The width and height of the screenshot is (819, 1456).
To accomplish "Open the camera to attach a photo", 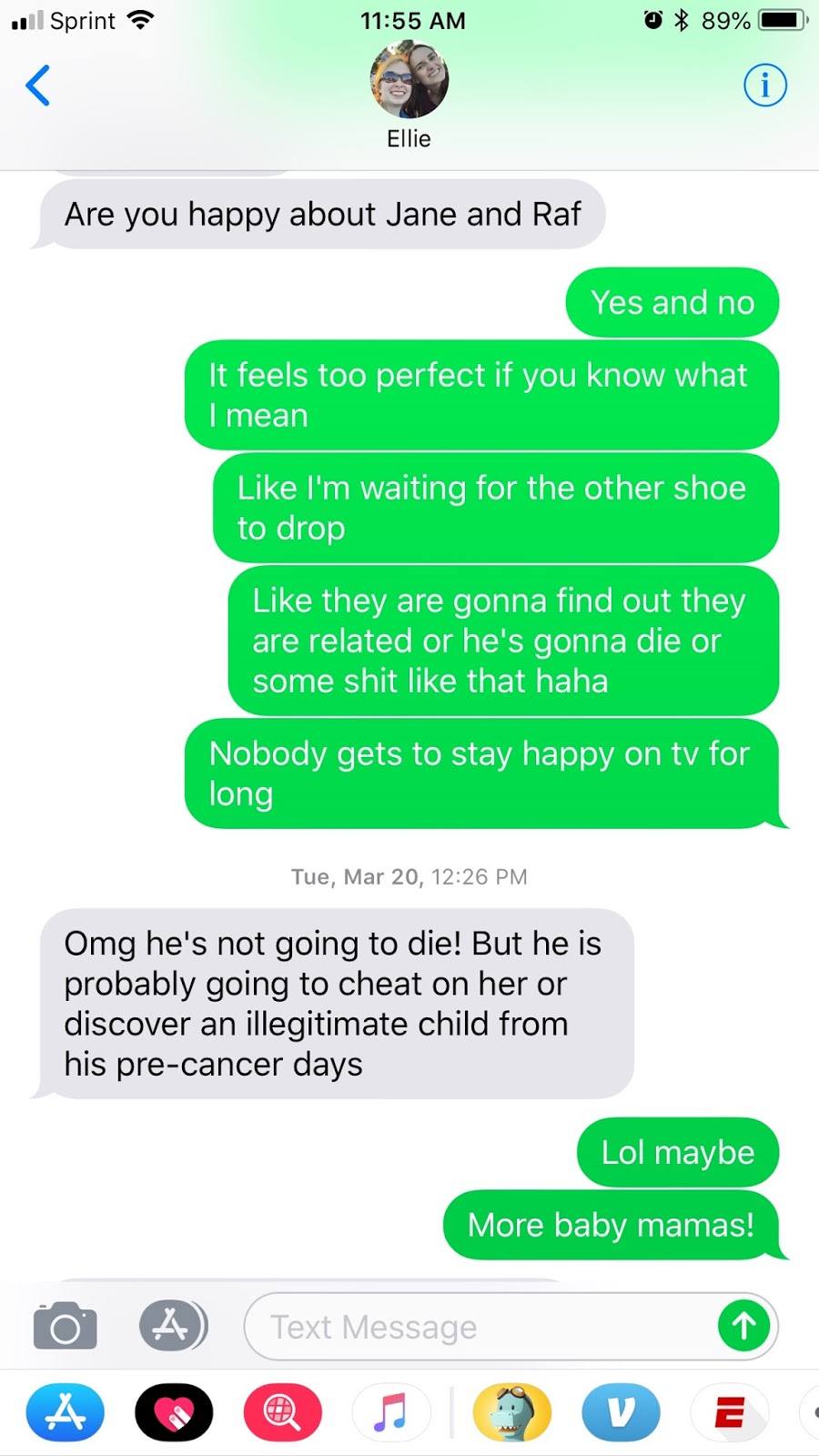I will 65,1326.
